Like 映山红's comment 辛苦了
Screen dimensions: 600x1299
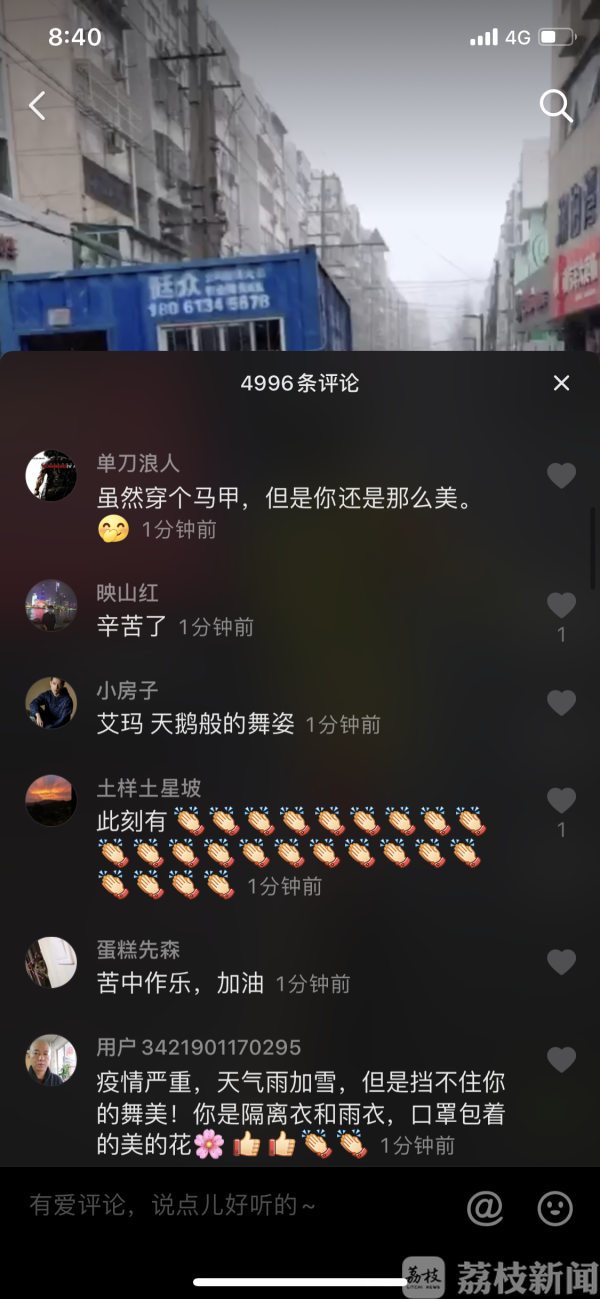tap(561, 605)
